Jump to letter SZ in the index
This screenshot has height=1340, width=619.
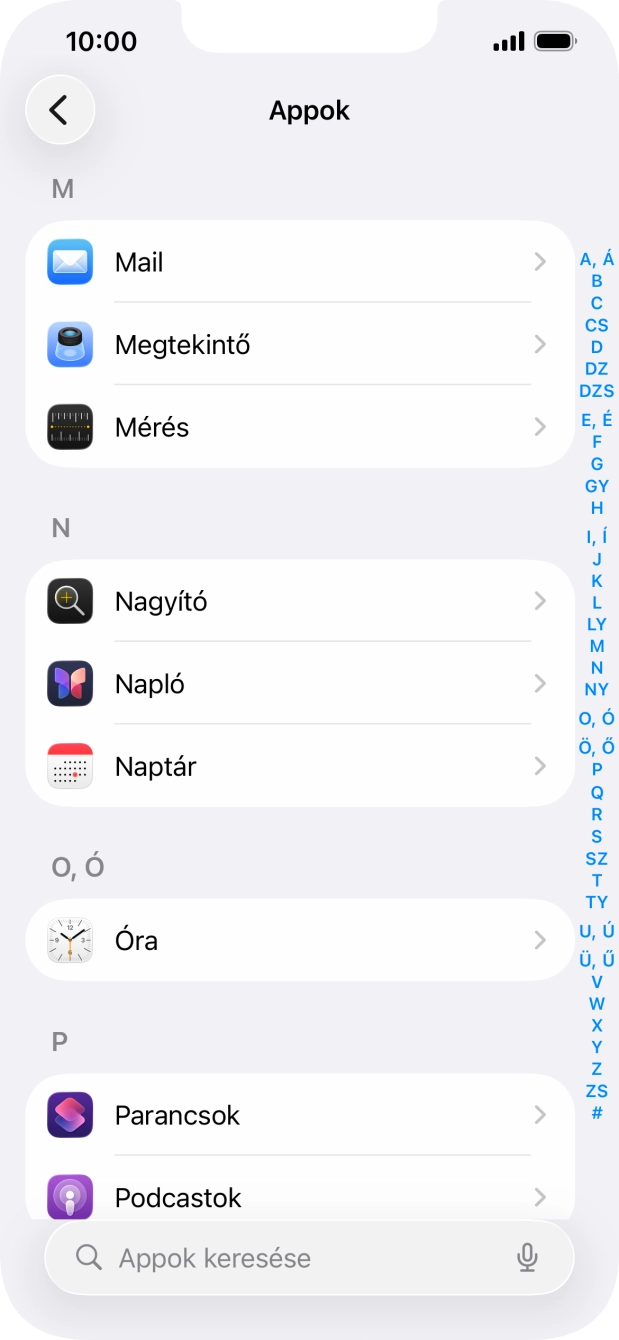597,858
